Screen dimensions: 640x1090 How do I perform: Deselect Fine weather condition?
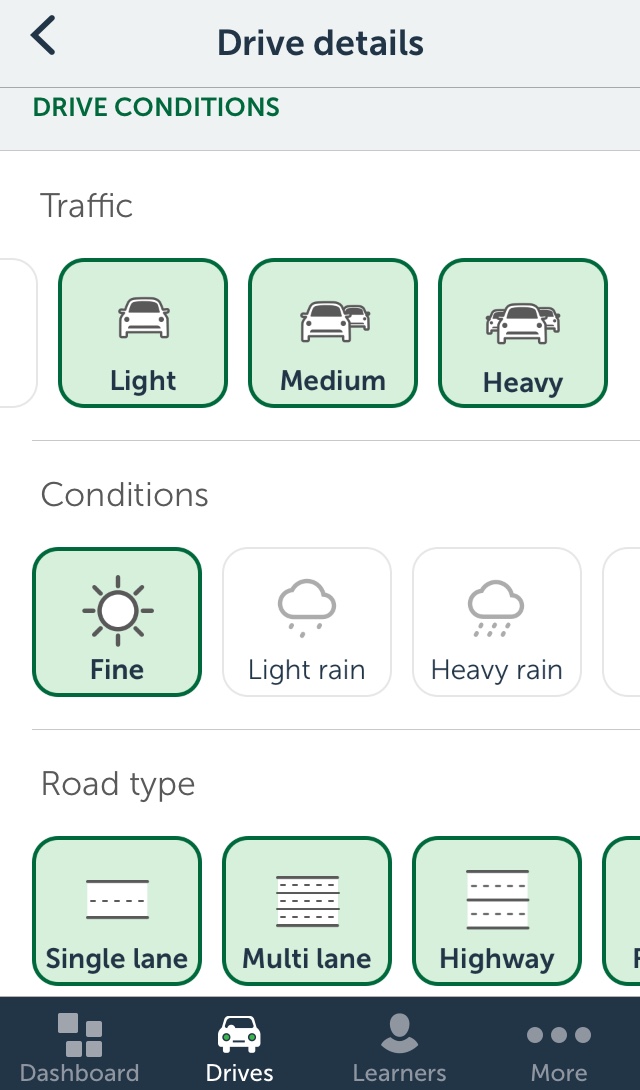point(117,622)
